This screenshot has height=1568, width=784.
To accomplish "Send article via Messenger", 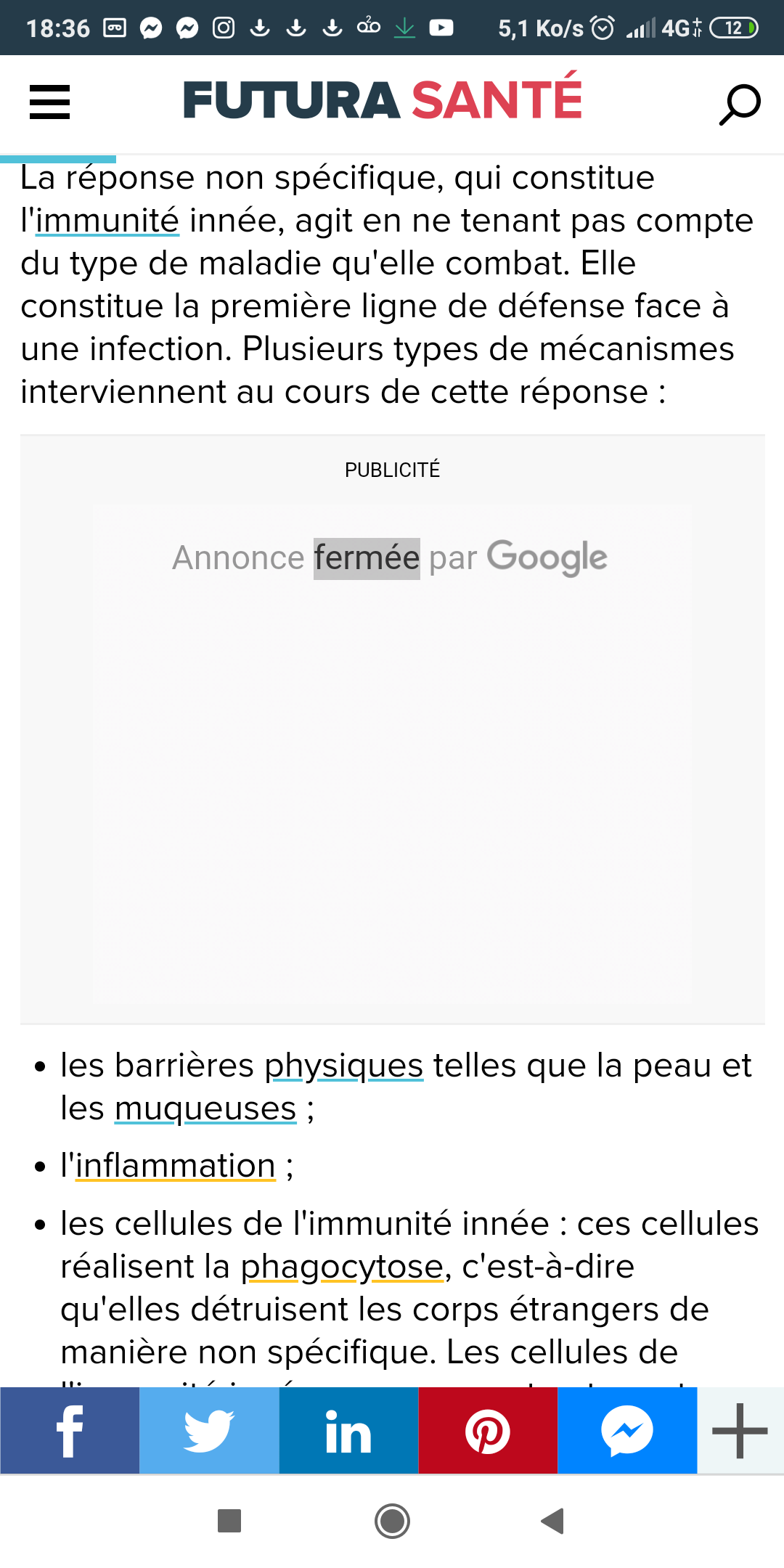I will (x=627, y=1431).
